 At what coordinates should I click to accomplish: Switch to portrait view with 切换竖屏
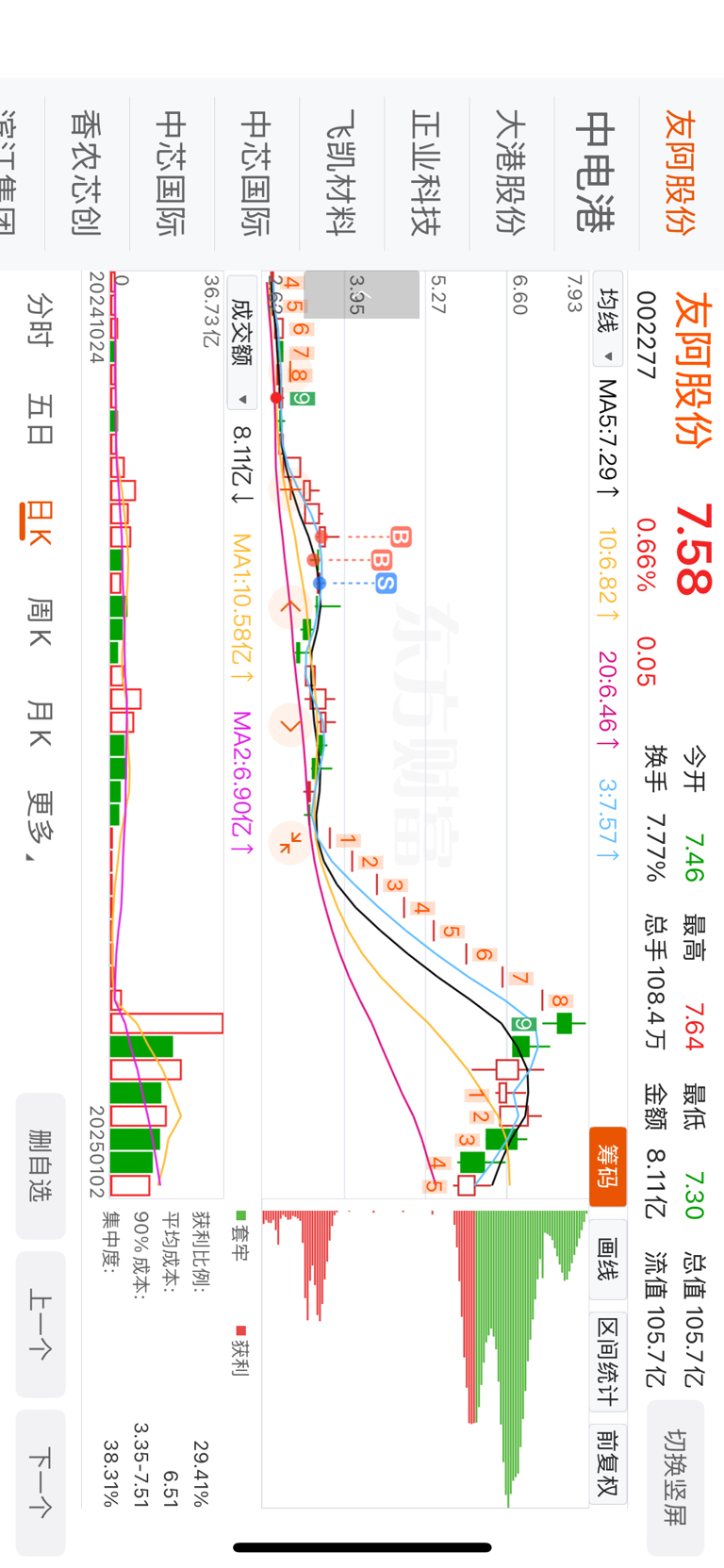[675, 1477]
